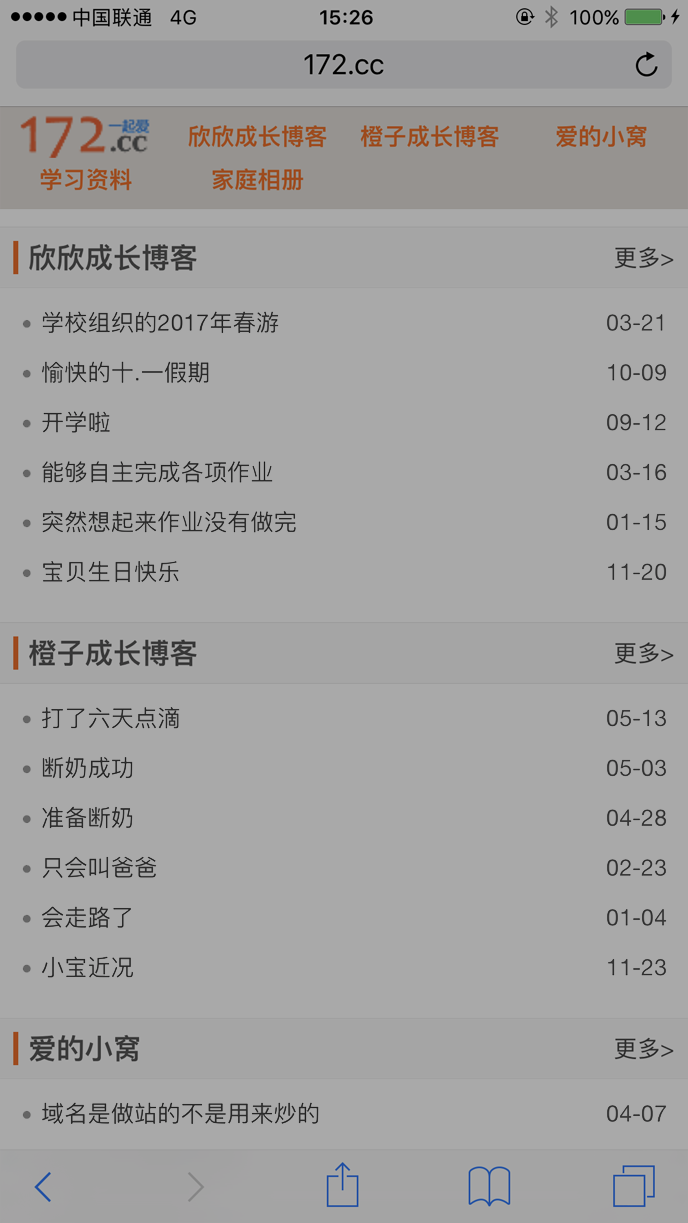View 更多 entries in 橙子成长博客
The height and width of the screenshot is (1223, 688).
pyautogui.click(x=643, y=654)
